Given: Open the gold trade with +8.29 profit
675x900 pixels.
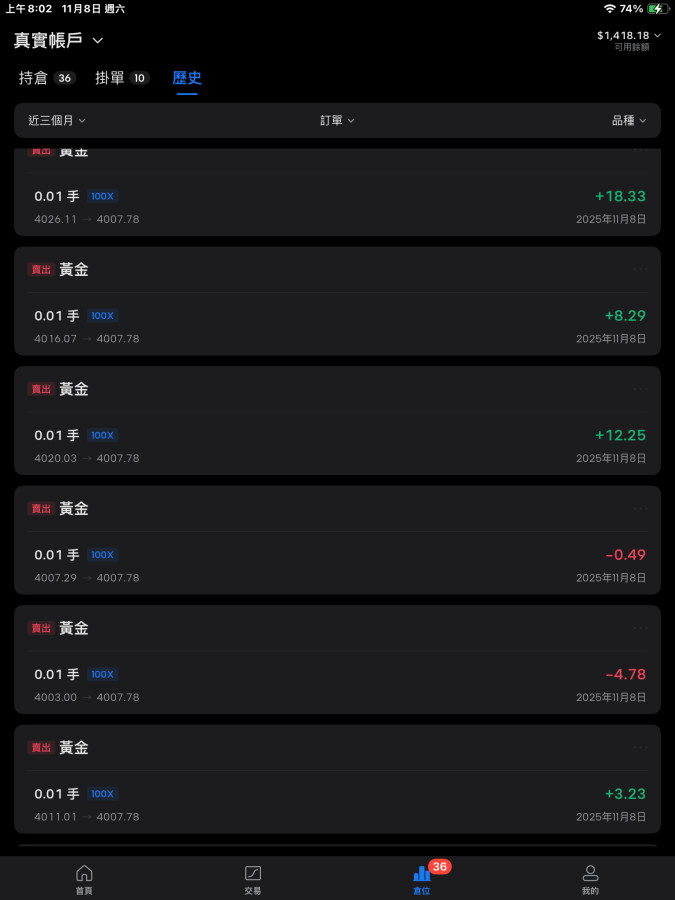Looking at the screenshot, I should [x=337, y=315].
